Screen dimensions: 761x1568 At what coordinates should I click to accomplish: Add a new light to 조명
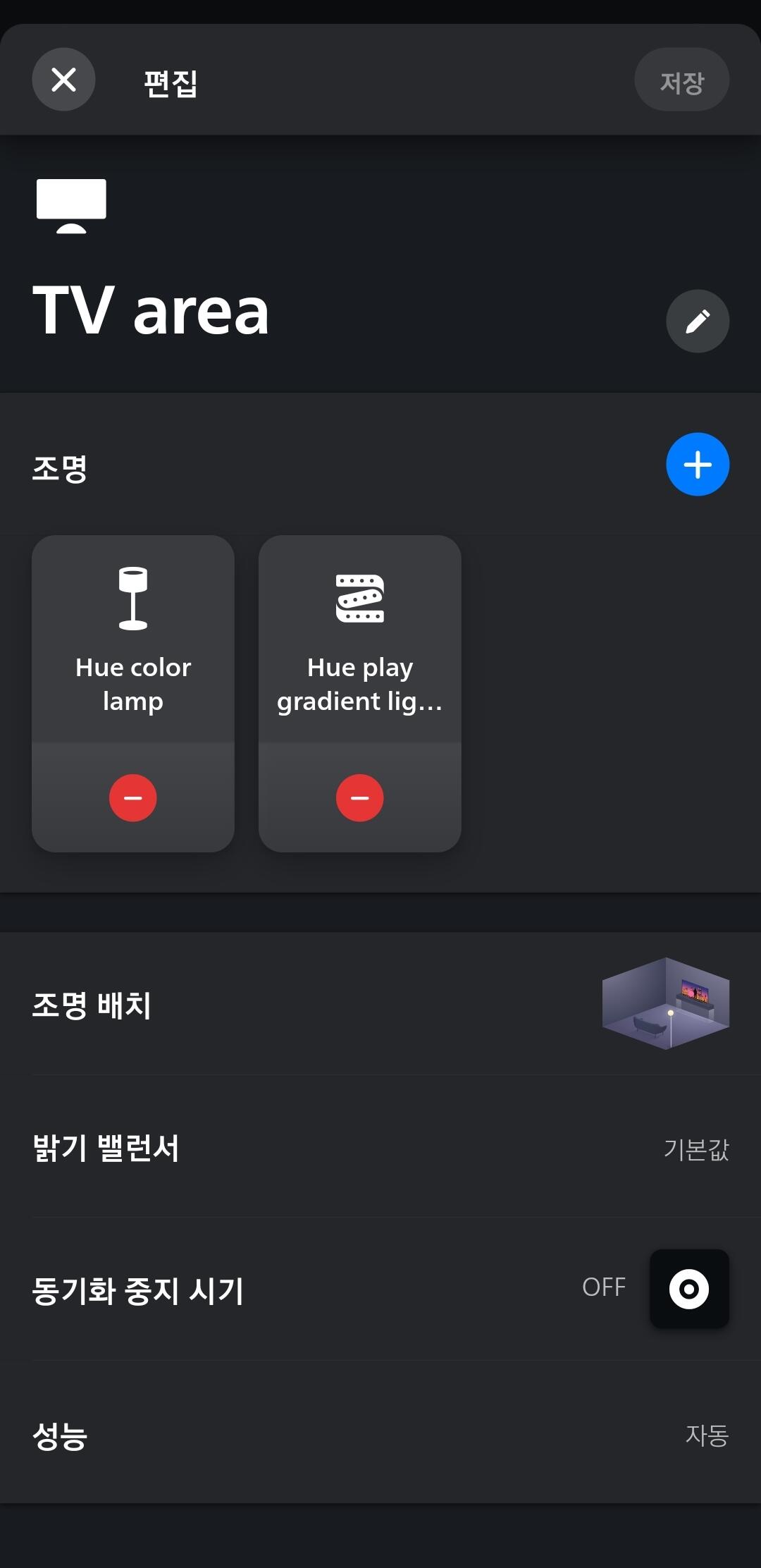pyautogui.click(x=697, y=465)
